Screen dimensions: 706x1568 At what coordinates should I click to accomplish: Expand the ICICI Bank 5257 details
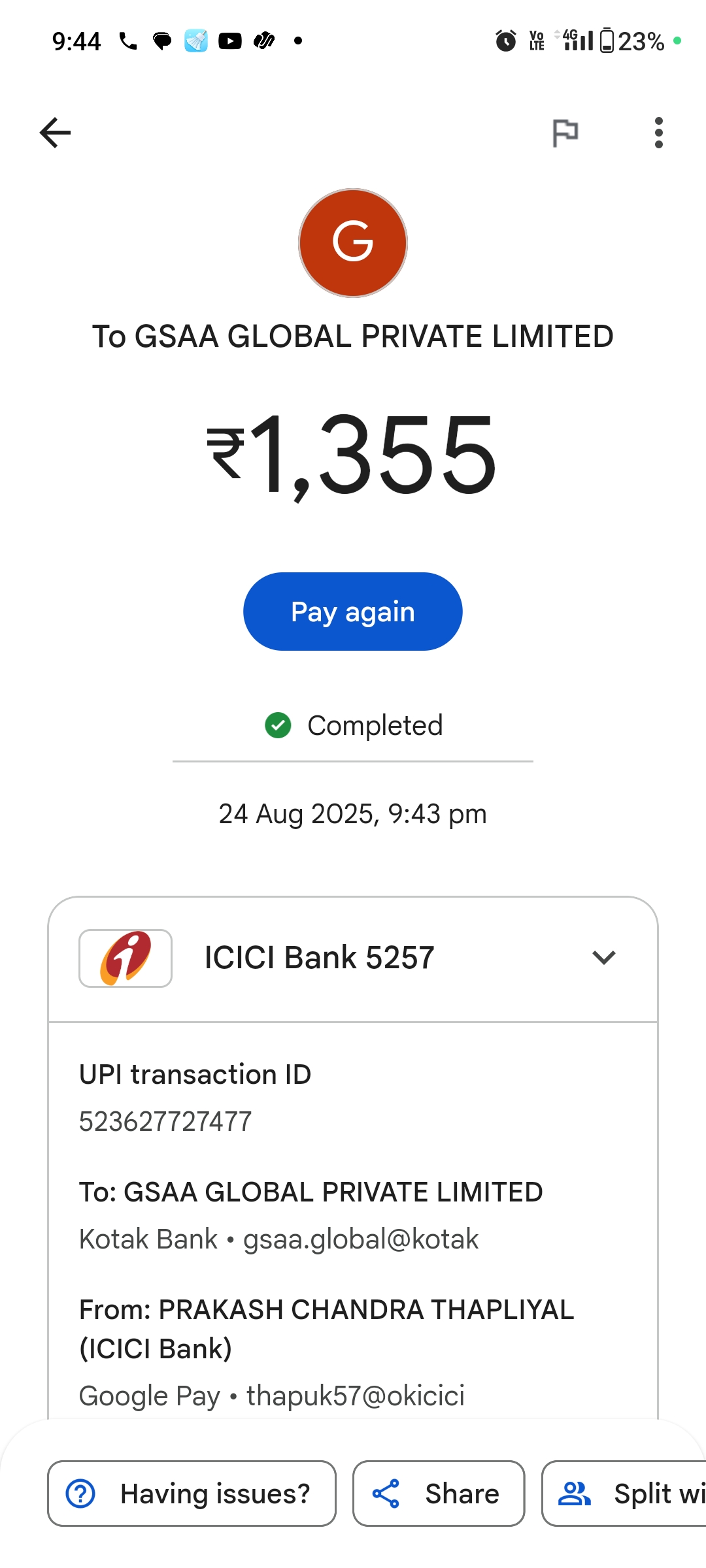(x=603, y=958)
